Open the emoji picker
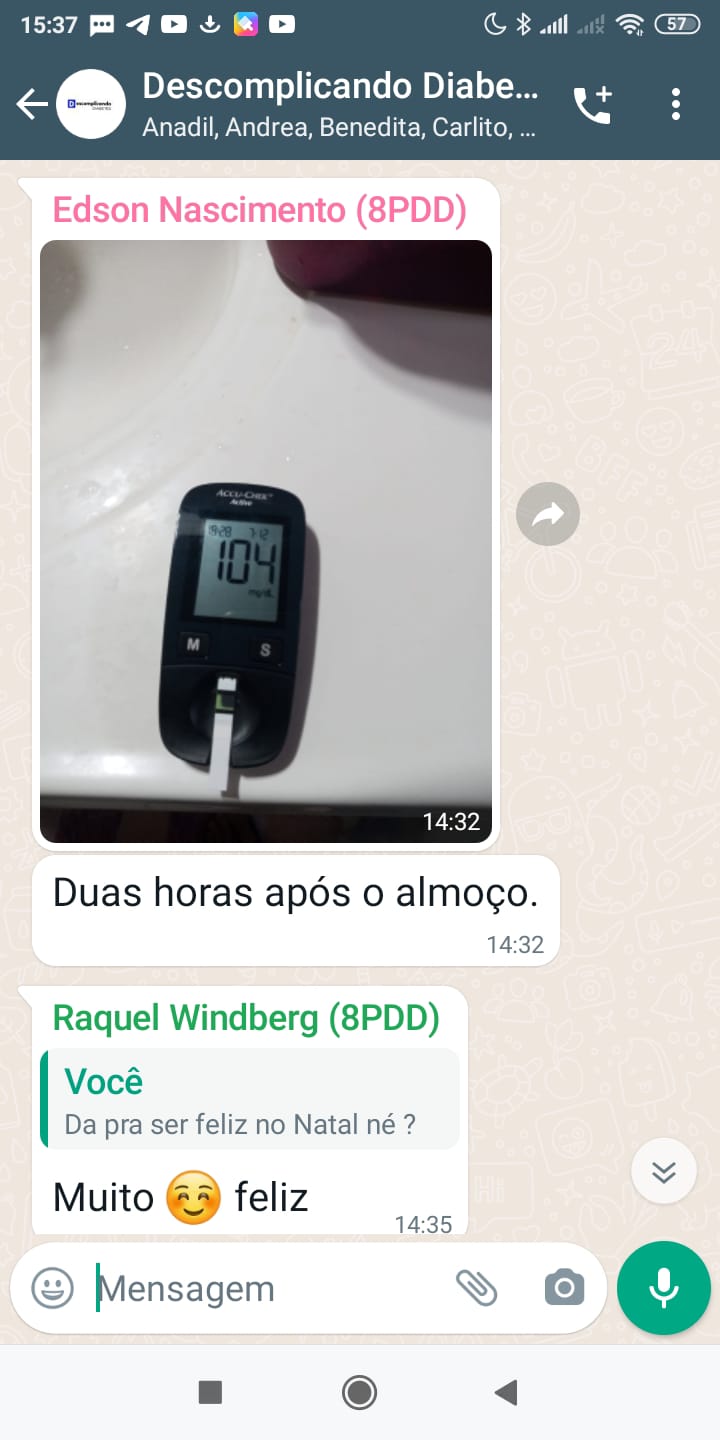The width and height of the screenshot is (720, 1440). (52, 1288)
